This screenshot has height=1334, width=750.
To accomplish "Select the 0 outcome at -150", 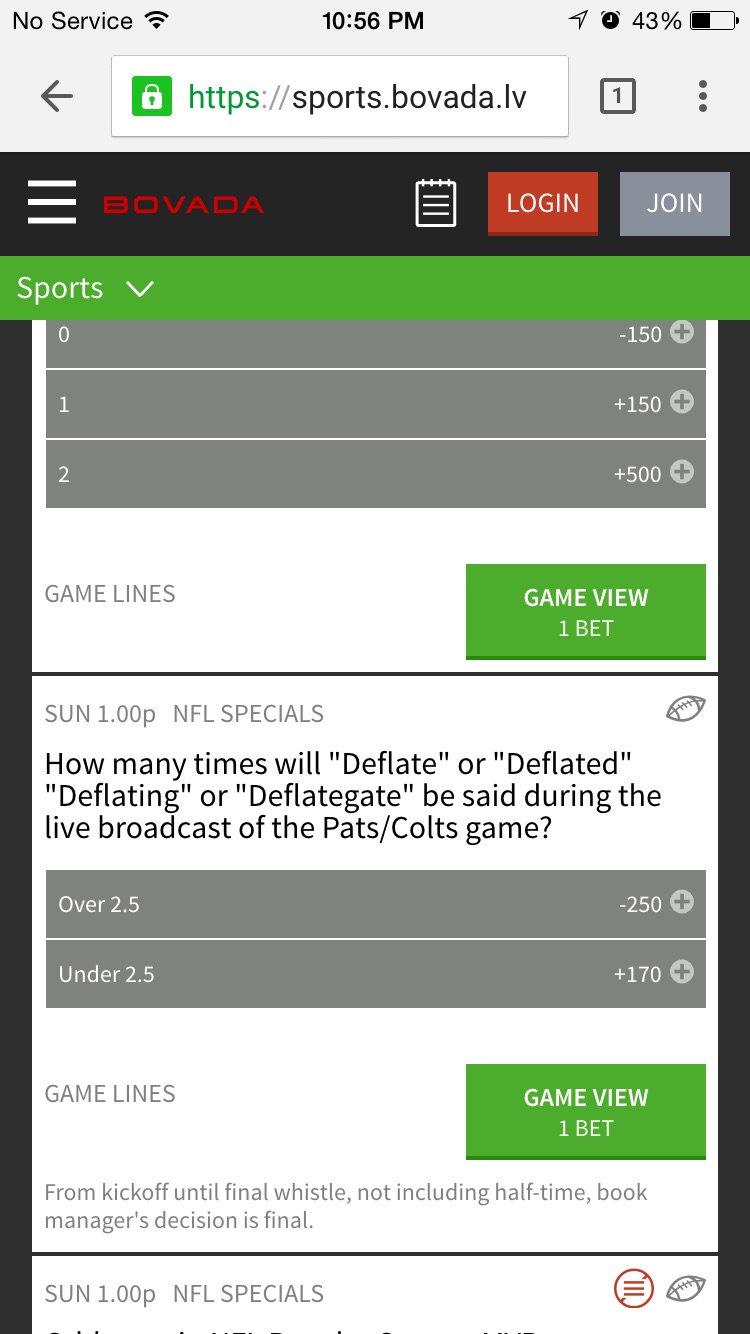I will 376,336.
